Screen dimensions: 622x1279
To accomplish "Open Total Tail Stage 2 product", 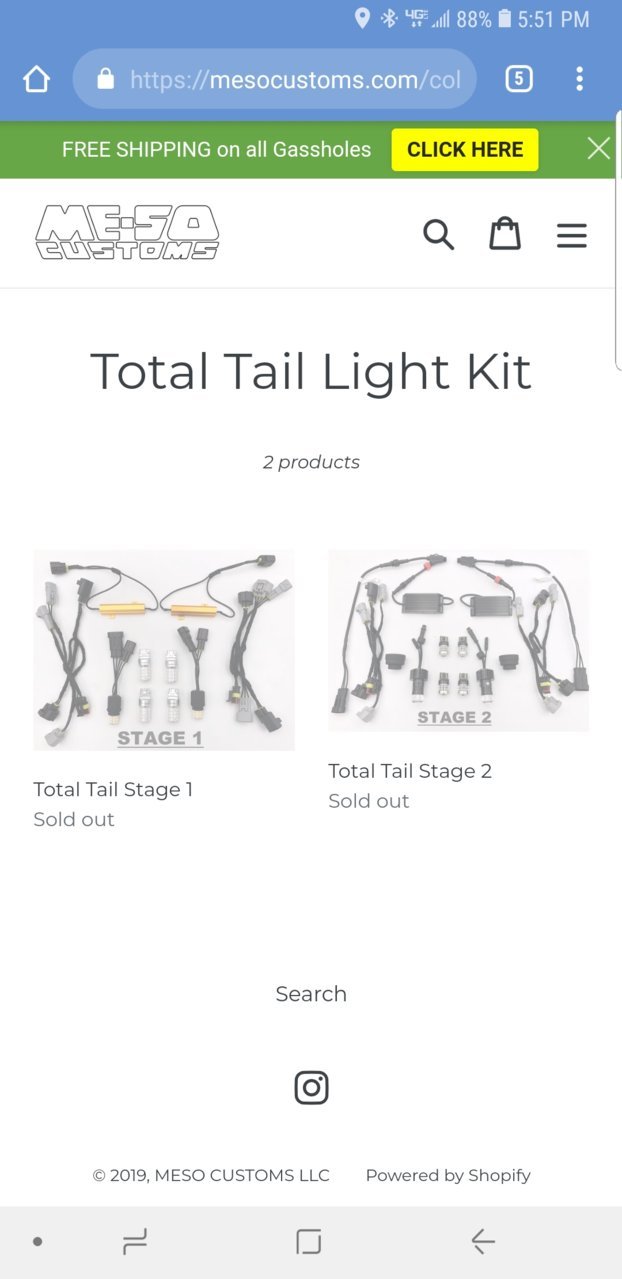I will point(458,641).
